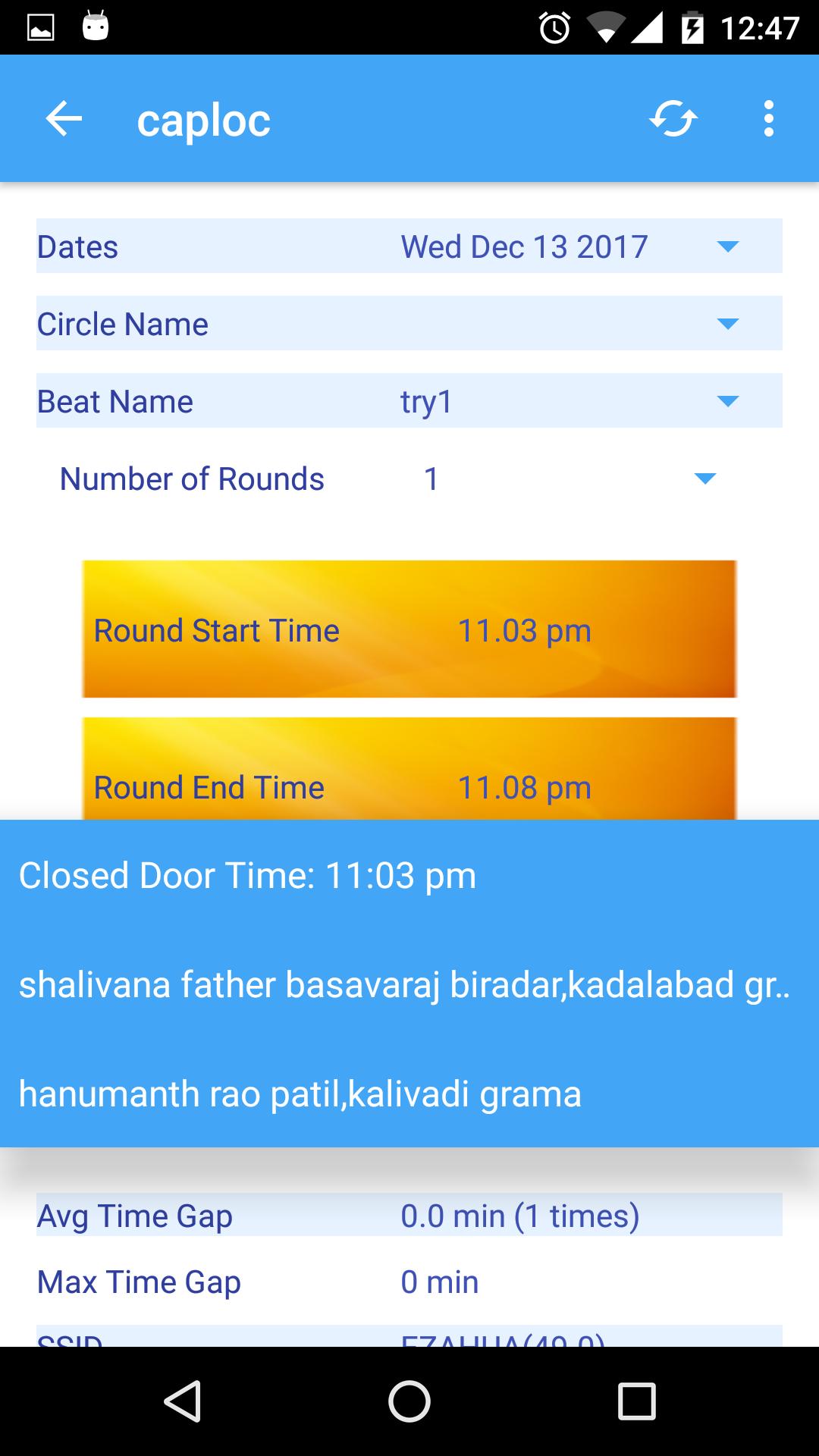The width and height of the screenshot is (819, 1456).
Task: Refresh data with the sync icon
Action: point(673,119)
